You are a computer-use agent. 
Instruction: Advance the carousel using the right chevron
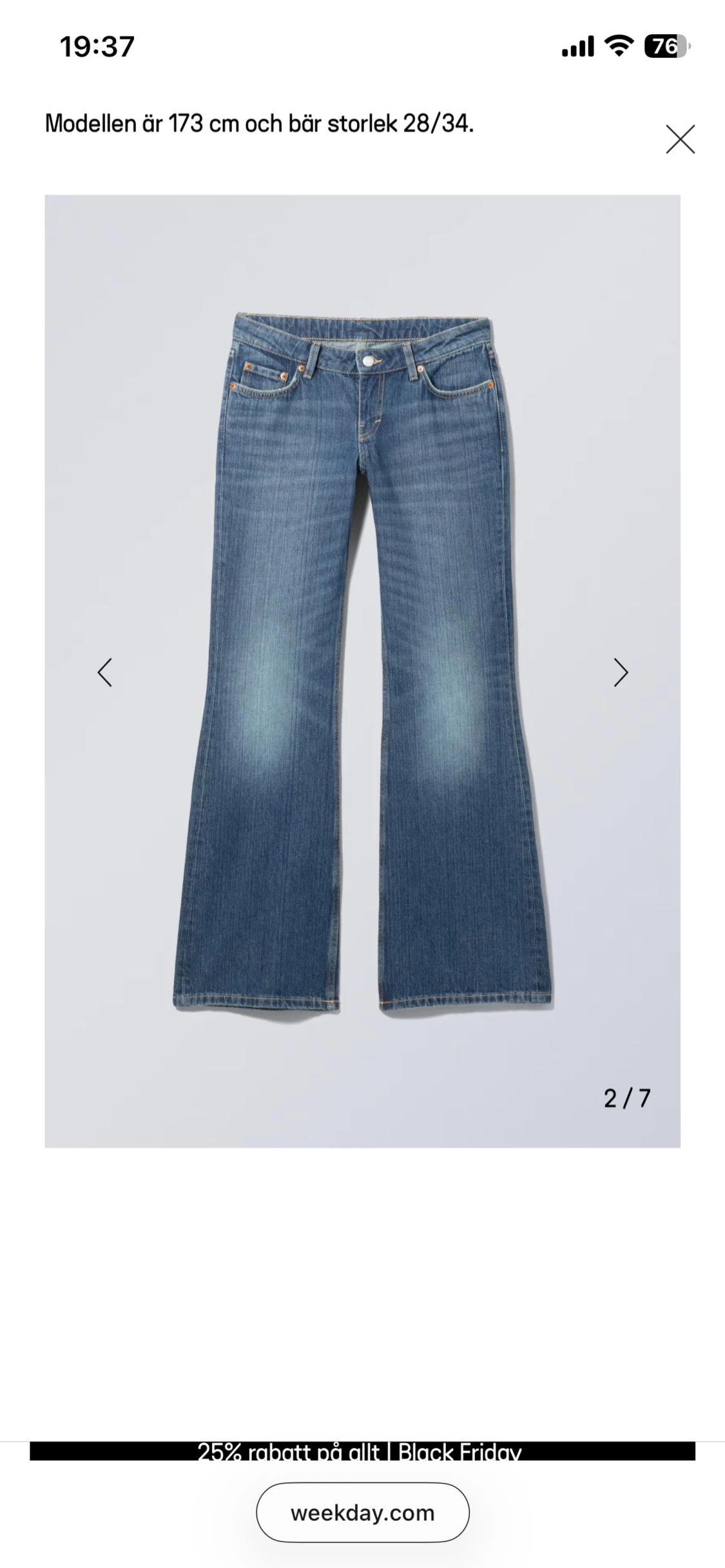621,674
